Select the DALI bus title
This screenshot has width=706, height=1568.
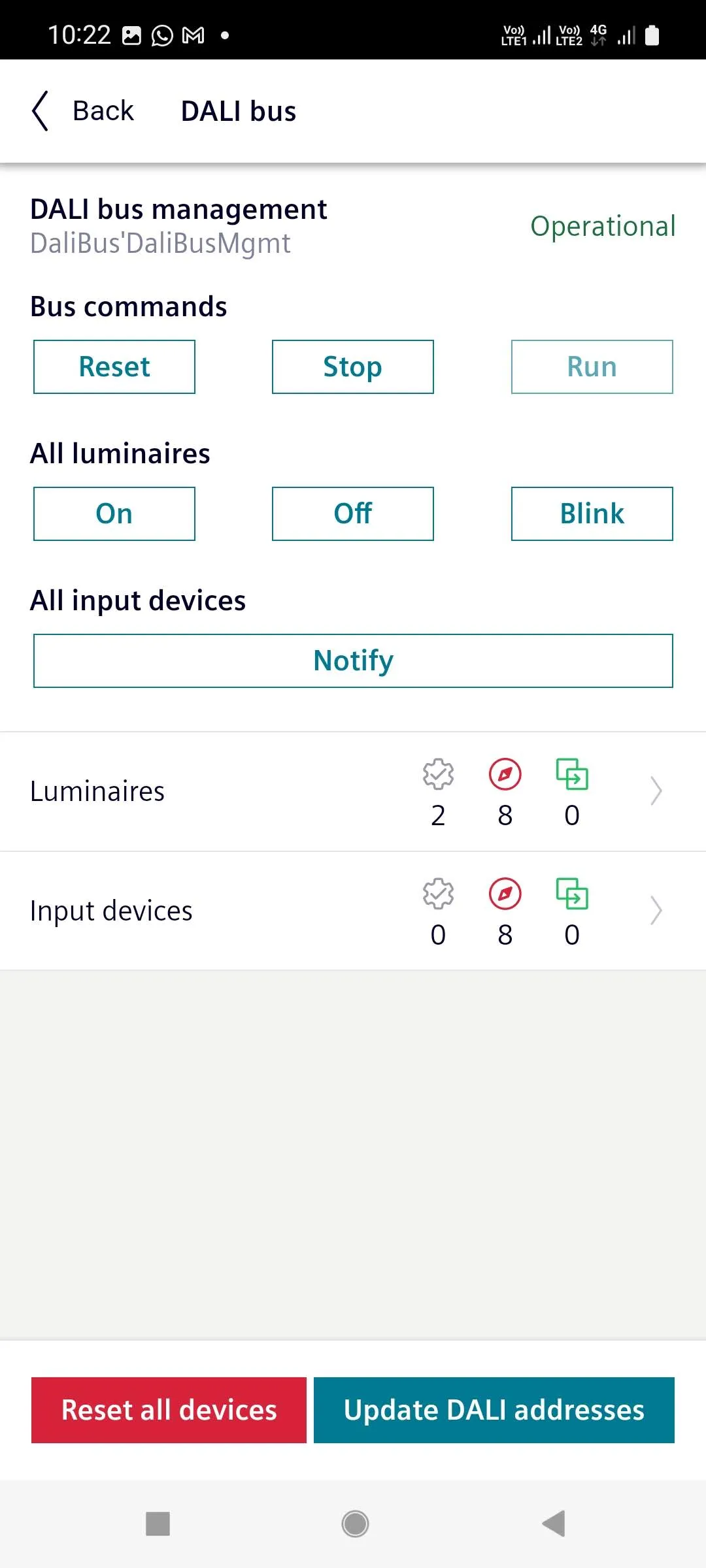[x=238, y=110]
